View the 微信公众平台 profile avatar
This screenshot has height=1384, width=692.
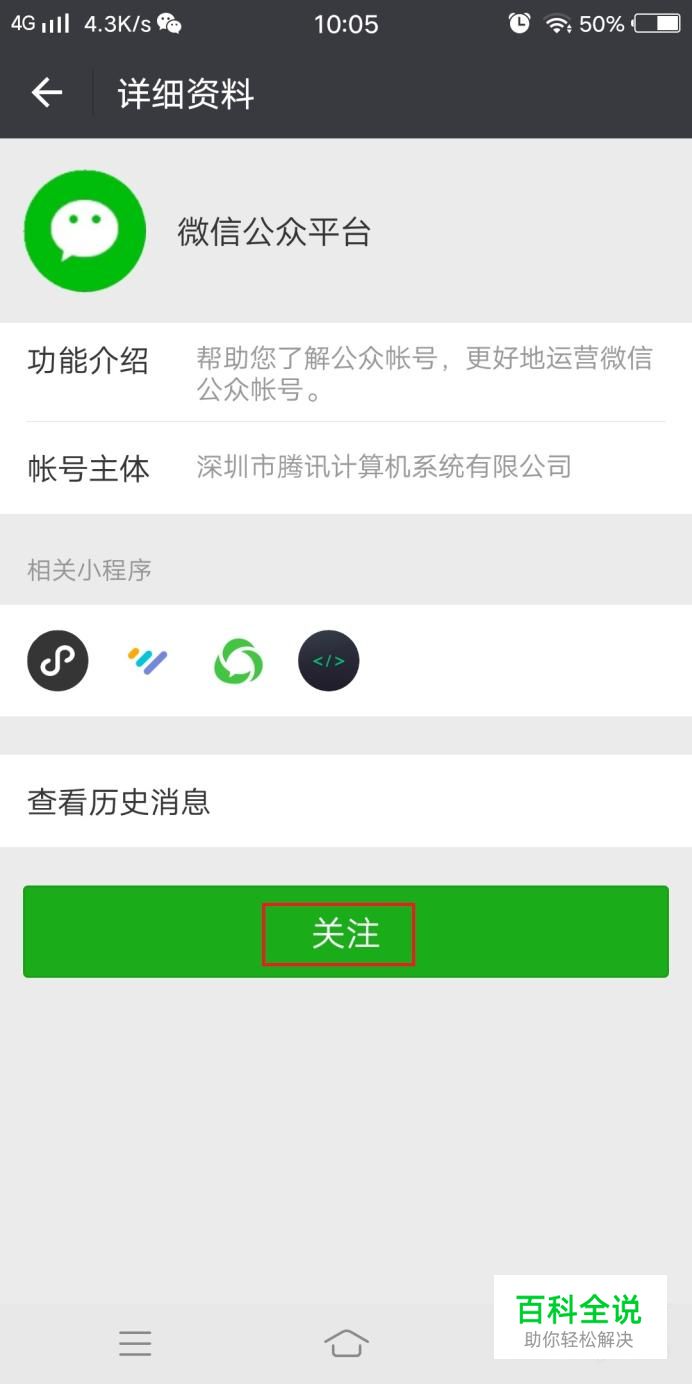(x=85, y=231)
